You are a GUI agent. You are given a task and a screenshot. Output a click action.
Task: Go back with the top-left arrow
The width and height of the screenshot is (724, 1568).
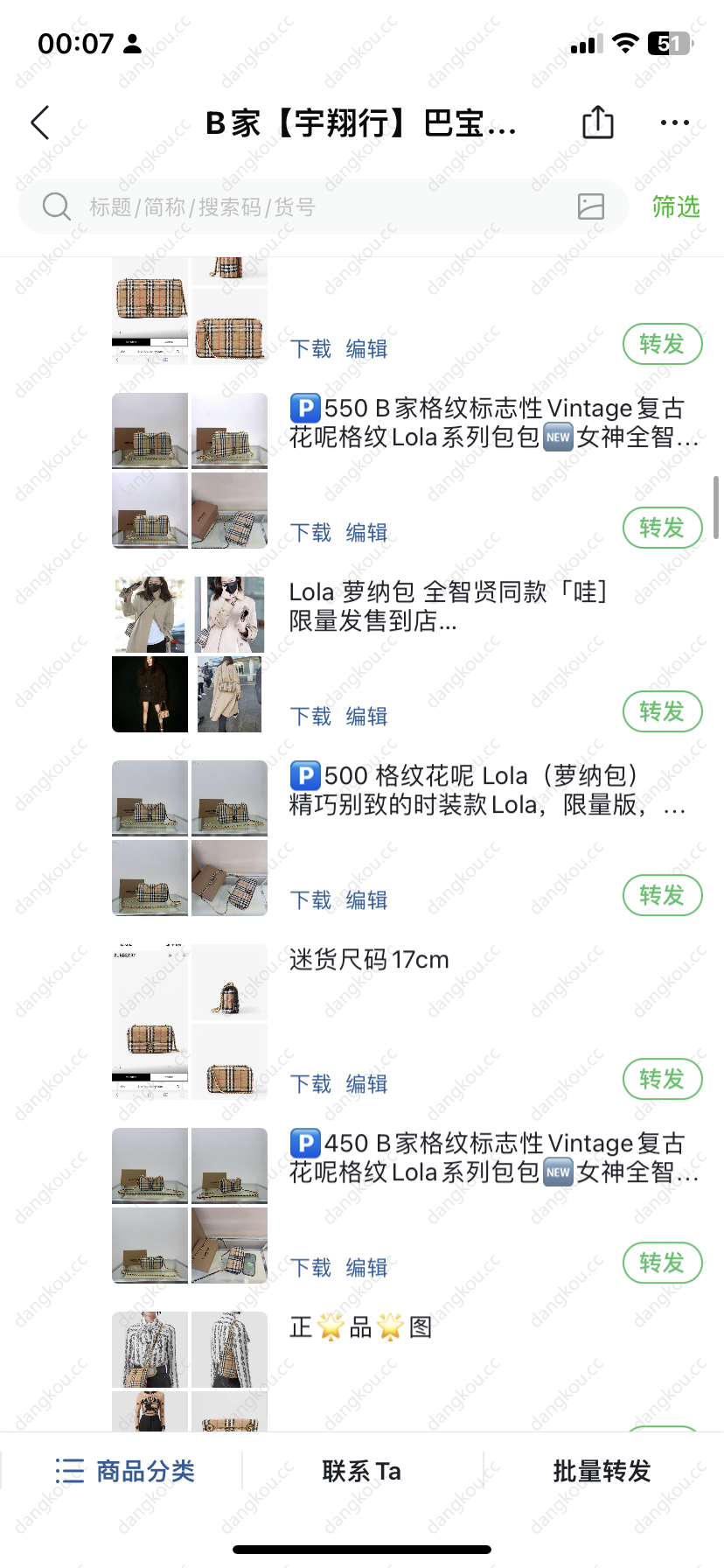(40, 123)
